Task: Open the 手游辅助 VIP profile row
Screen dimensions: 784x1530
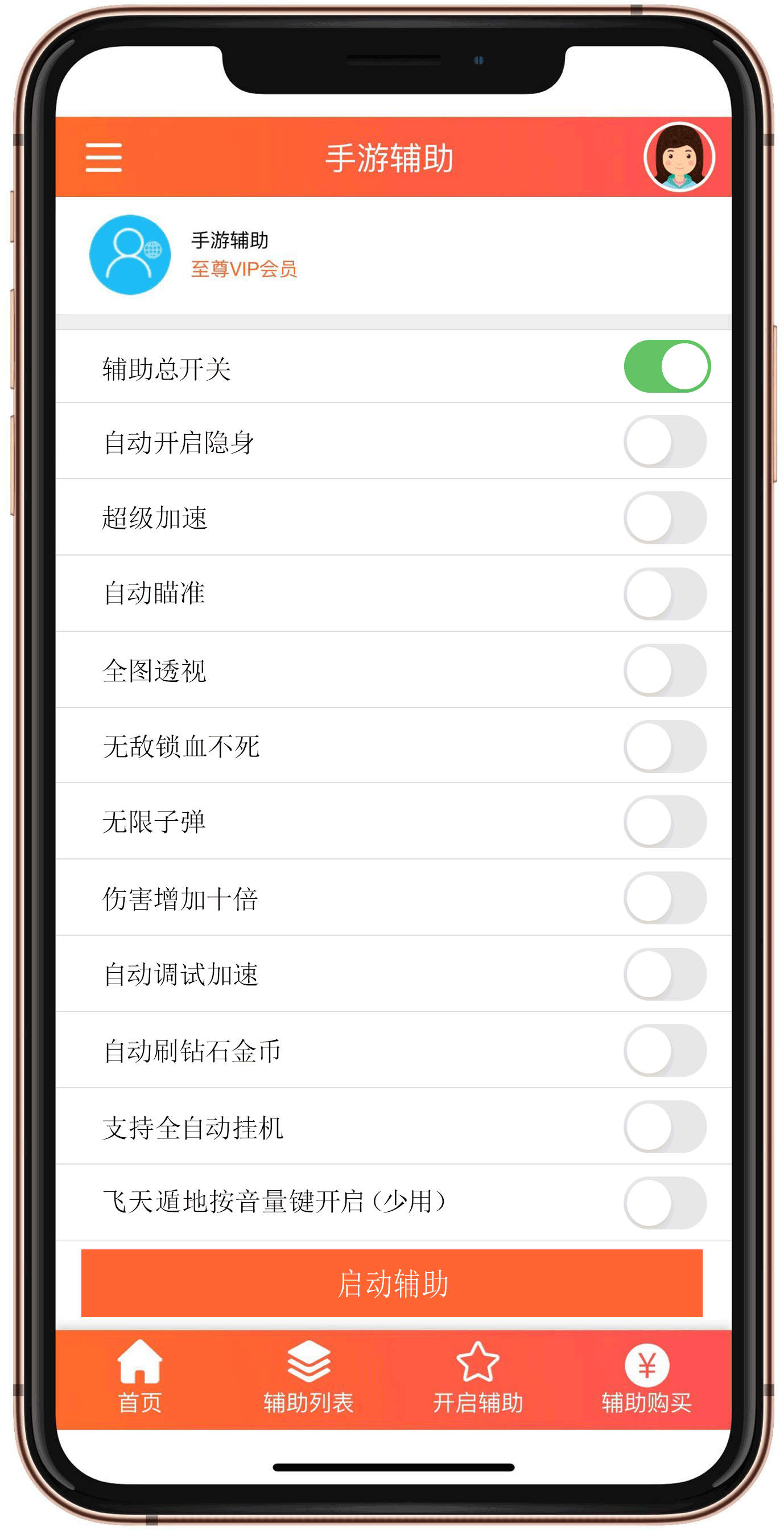Action: coord(393,256)
